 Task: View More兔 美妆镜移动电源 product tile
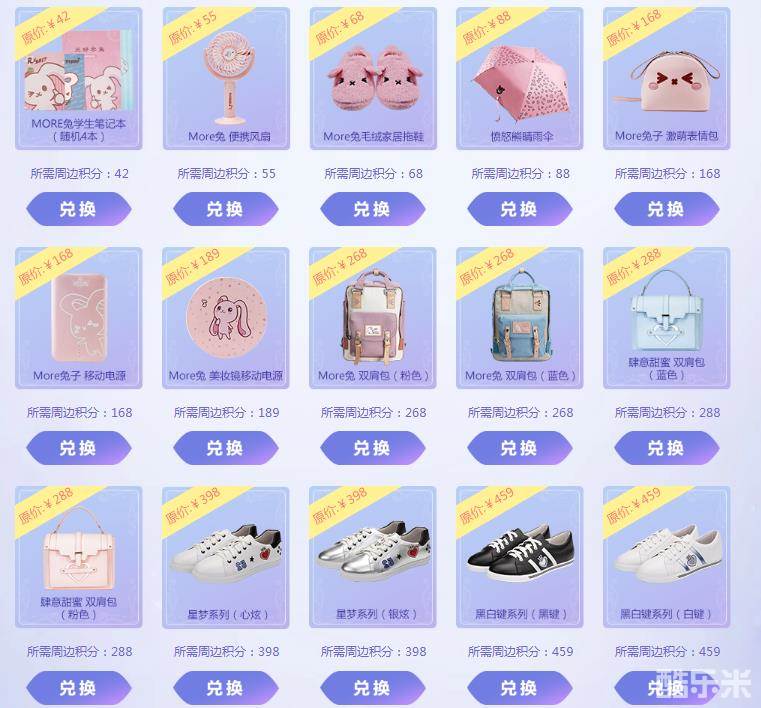pos(225,318)
